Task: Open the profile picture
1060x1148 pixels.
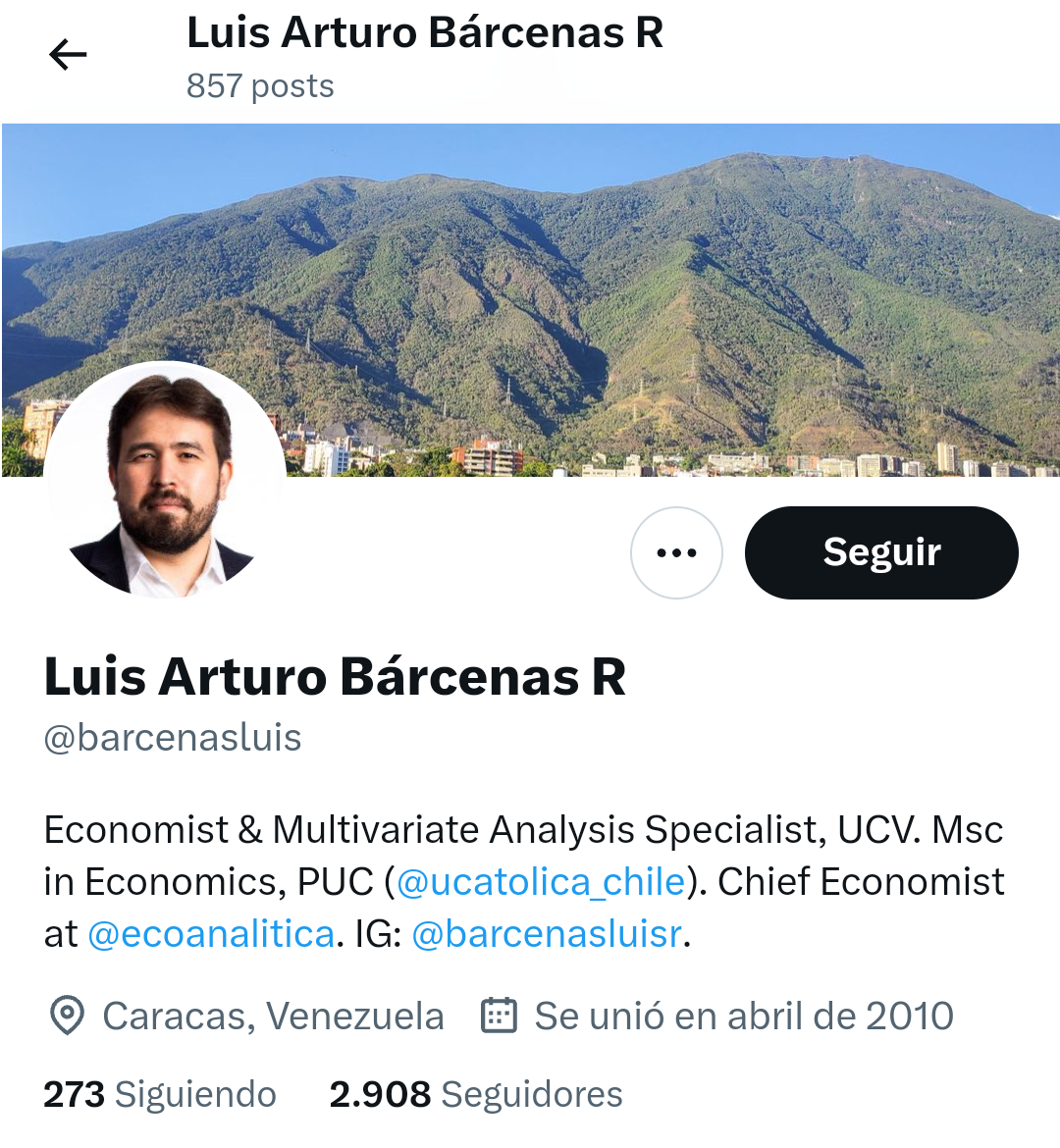Action: pos(165,481)
